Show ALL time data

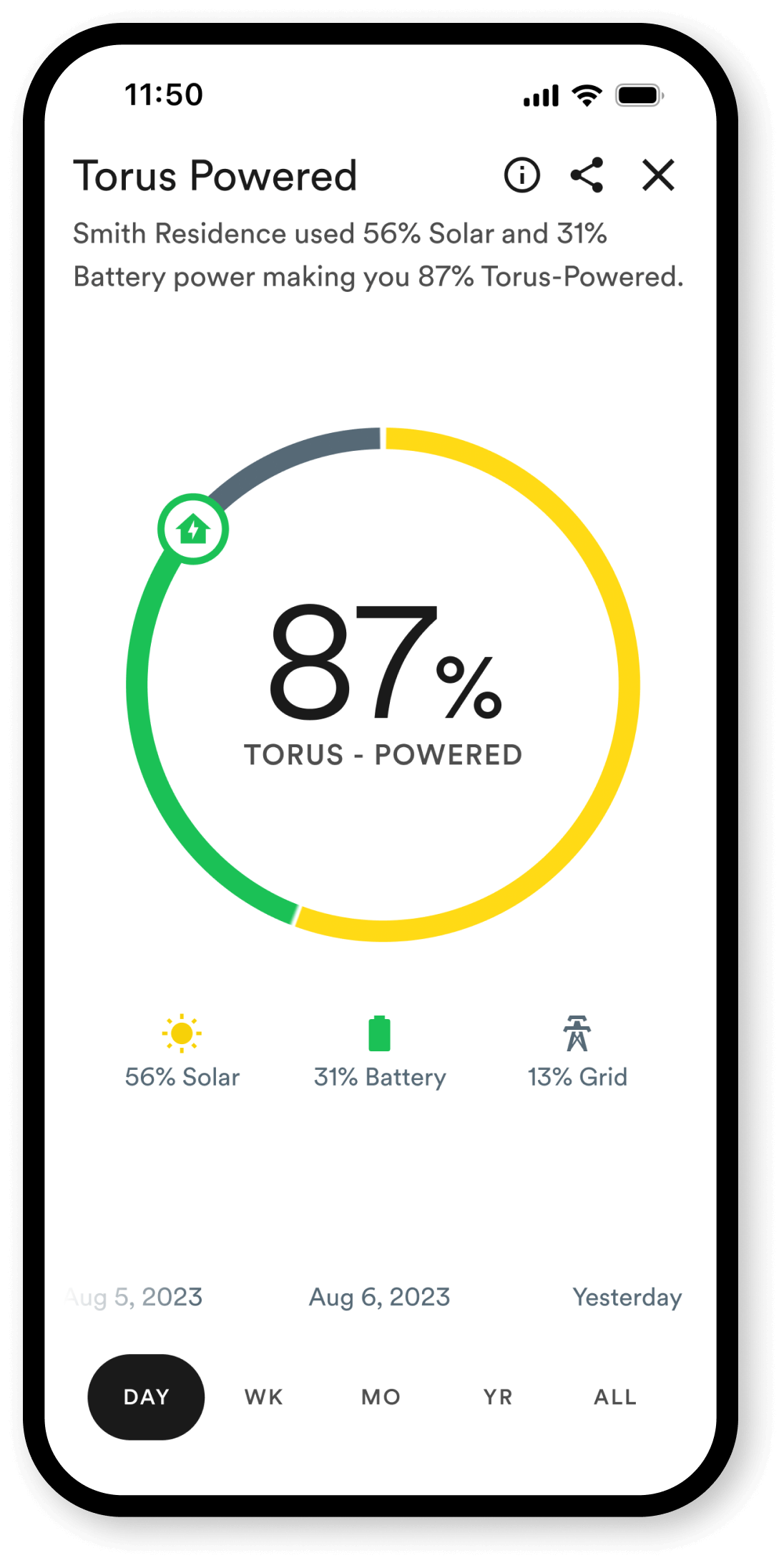point(615,1396)
